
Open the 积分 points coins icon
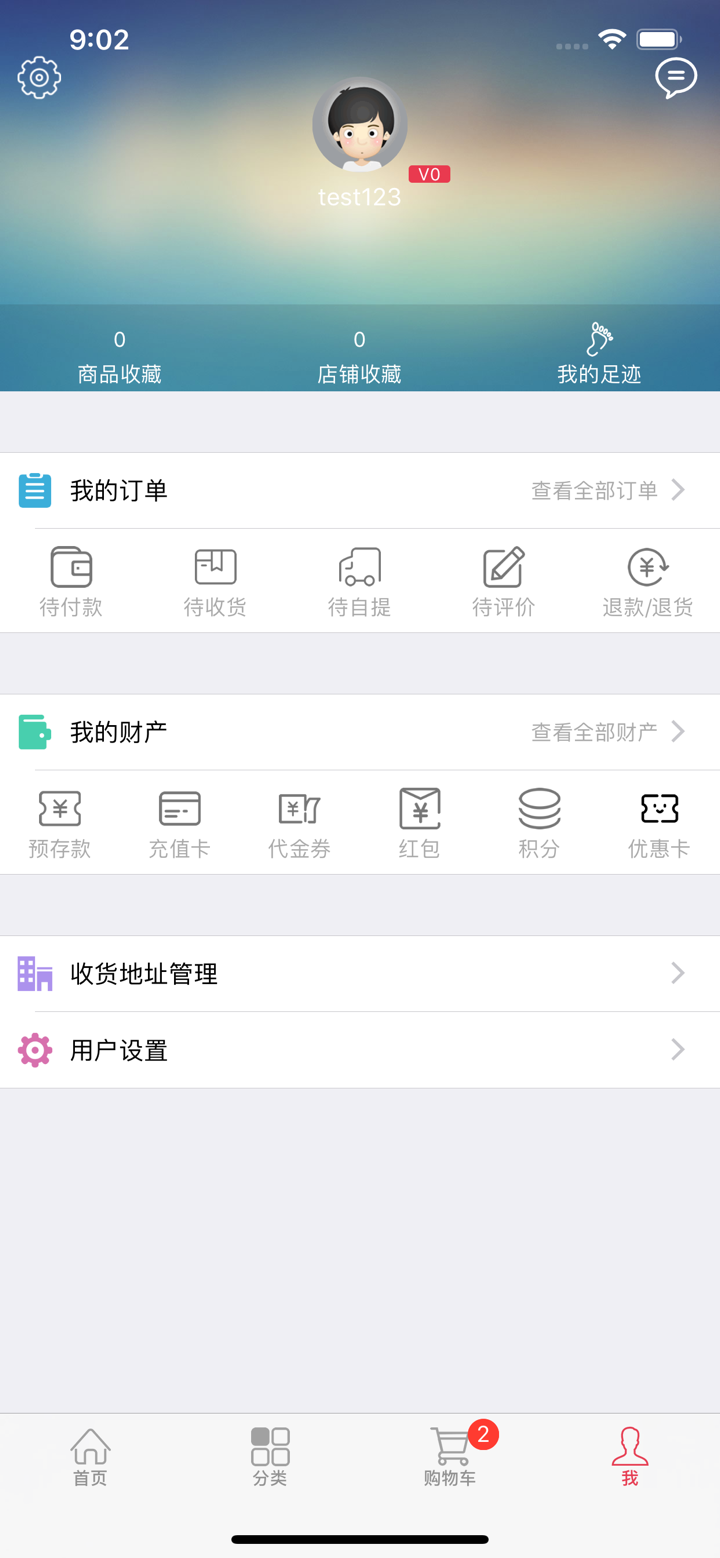539,808
